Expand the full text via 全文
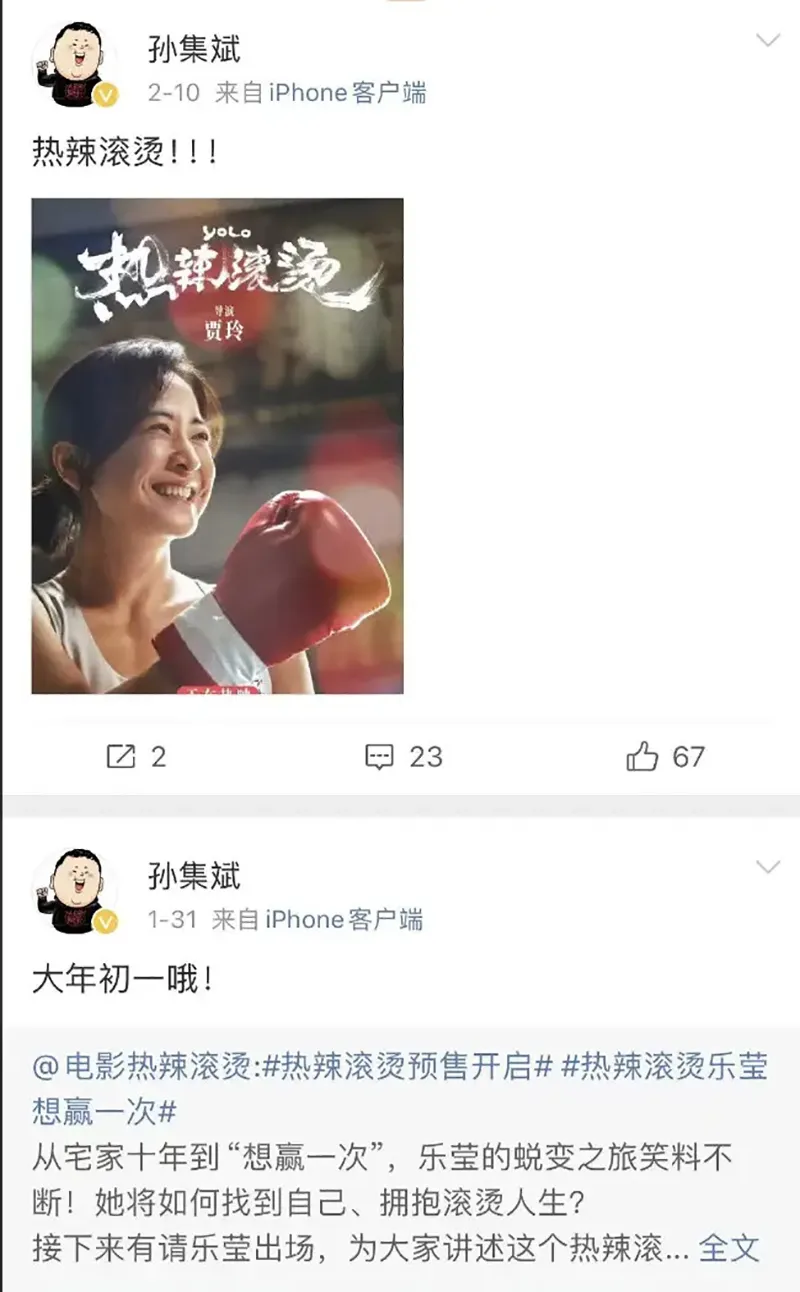This screenshot has height=1292, width=800. [728, 1247]
